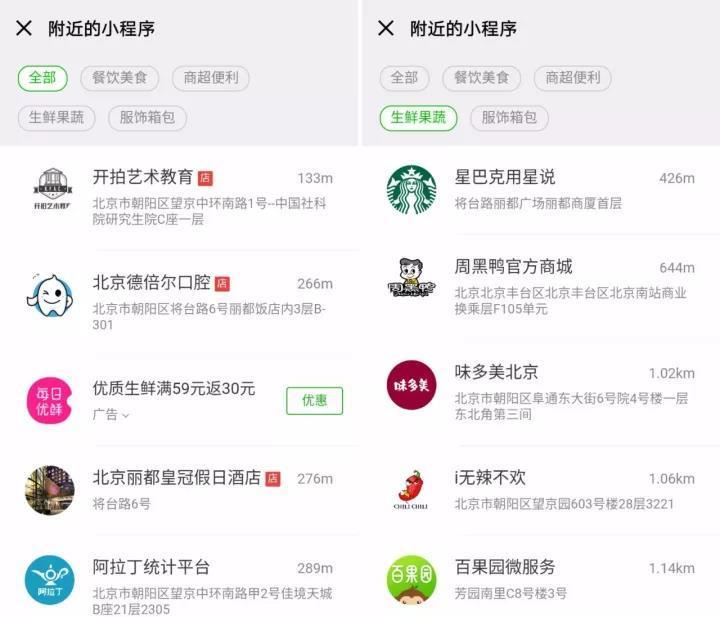Expand the 广告 dropdown arrow
720x617 pixels.
pyautogui.click(x=125, y=415)
